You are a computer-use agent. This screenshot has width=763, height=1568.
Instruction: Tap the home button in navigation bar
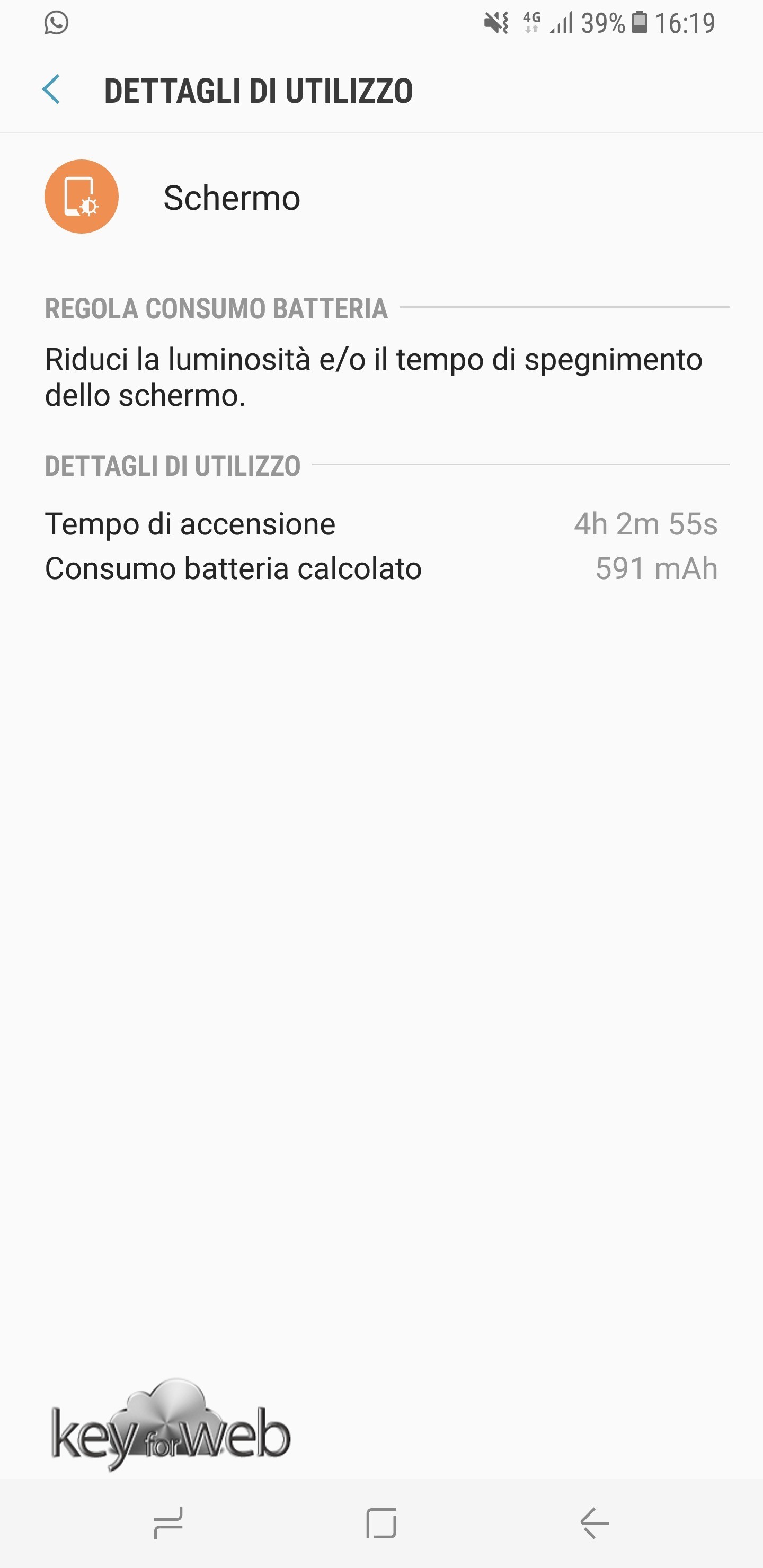(x=381, y=1522)
